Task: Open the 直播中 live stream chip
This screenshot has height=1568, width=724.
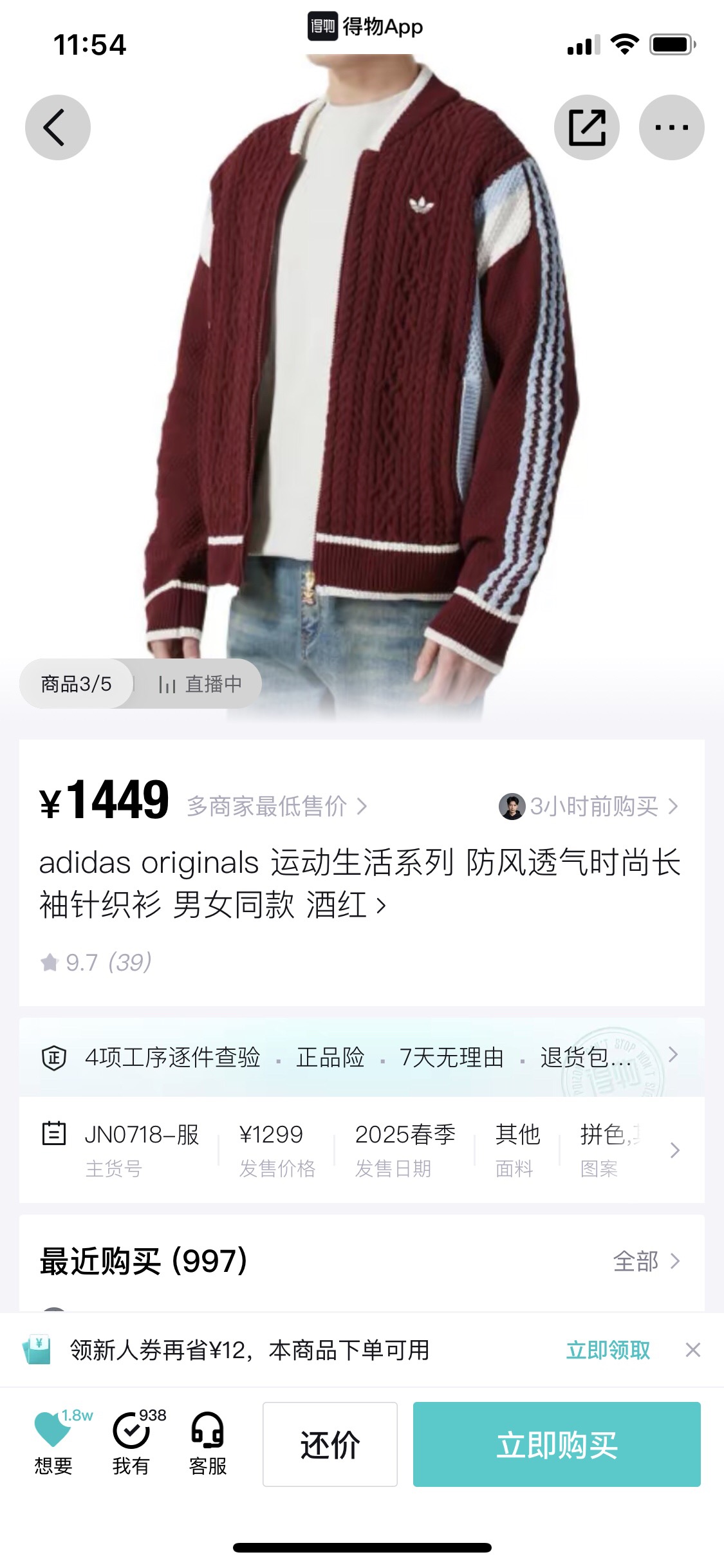Action: 200,684
